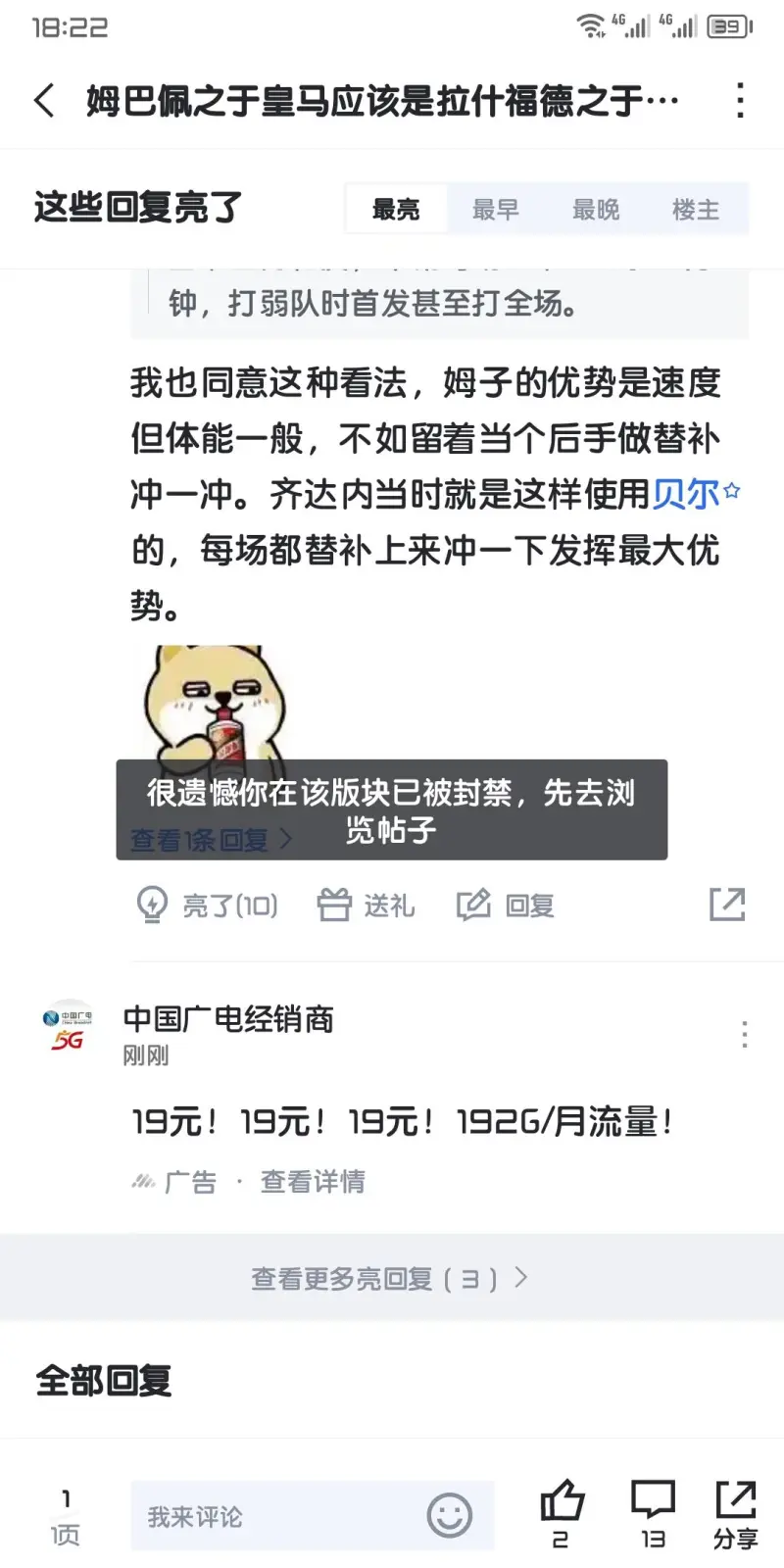Open the emoji picker in the comment bar
784x1568 pixels.
pyautogui.click(x=450, y=1516)
